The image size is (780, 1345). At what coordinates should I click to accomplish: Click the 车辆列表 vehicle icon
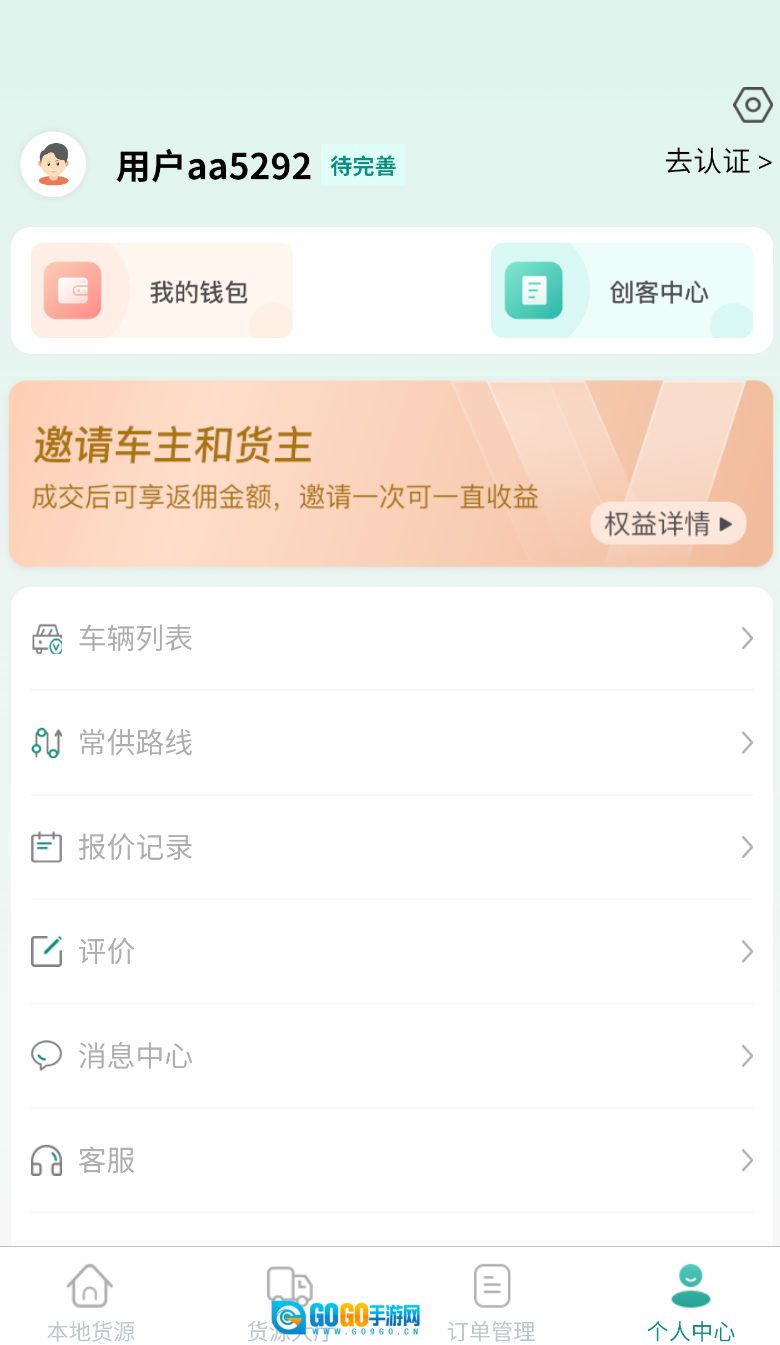tap(46, 637)
